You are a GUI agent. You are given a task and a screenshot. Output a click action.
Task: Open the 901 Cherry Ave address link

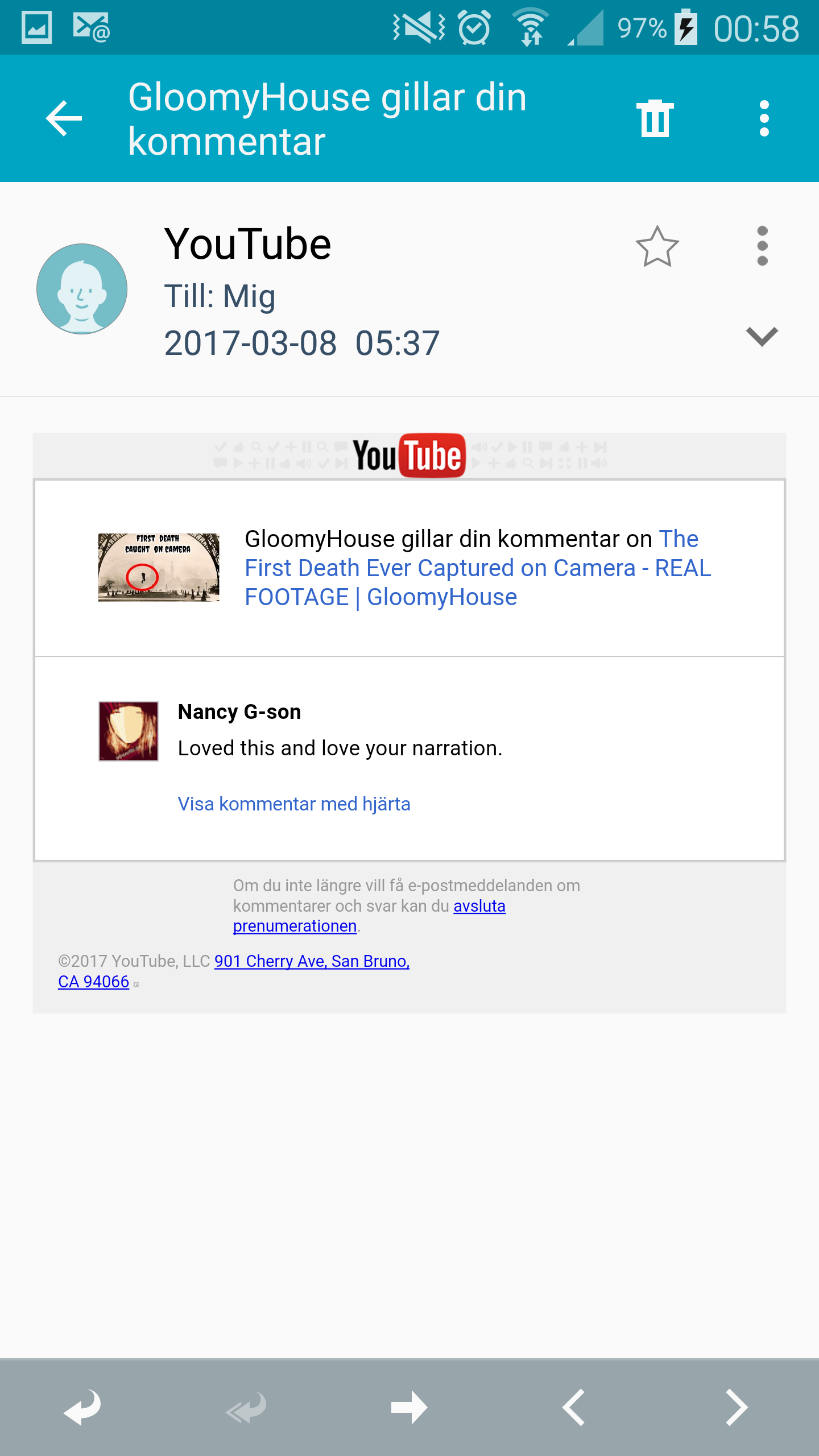point(312,961)
